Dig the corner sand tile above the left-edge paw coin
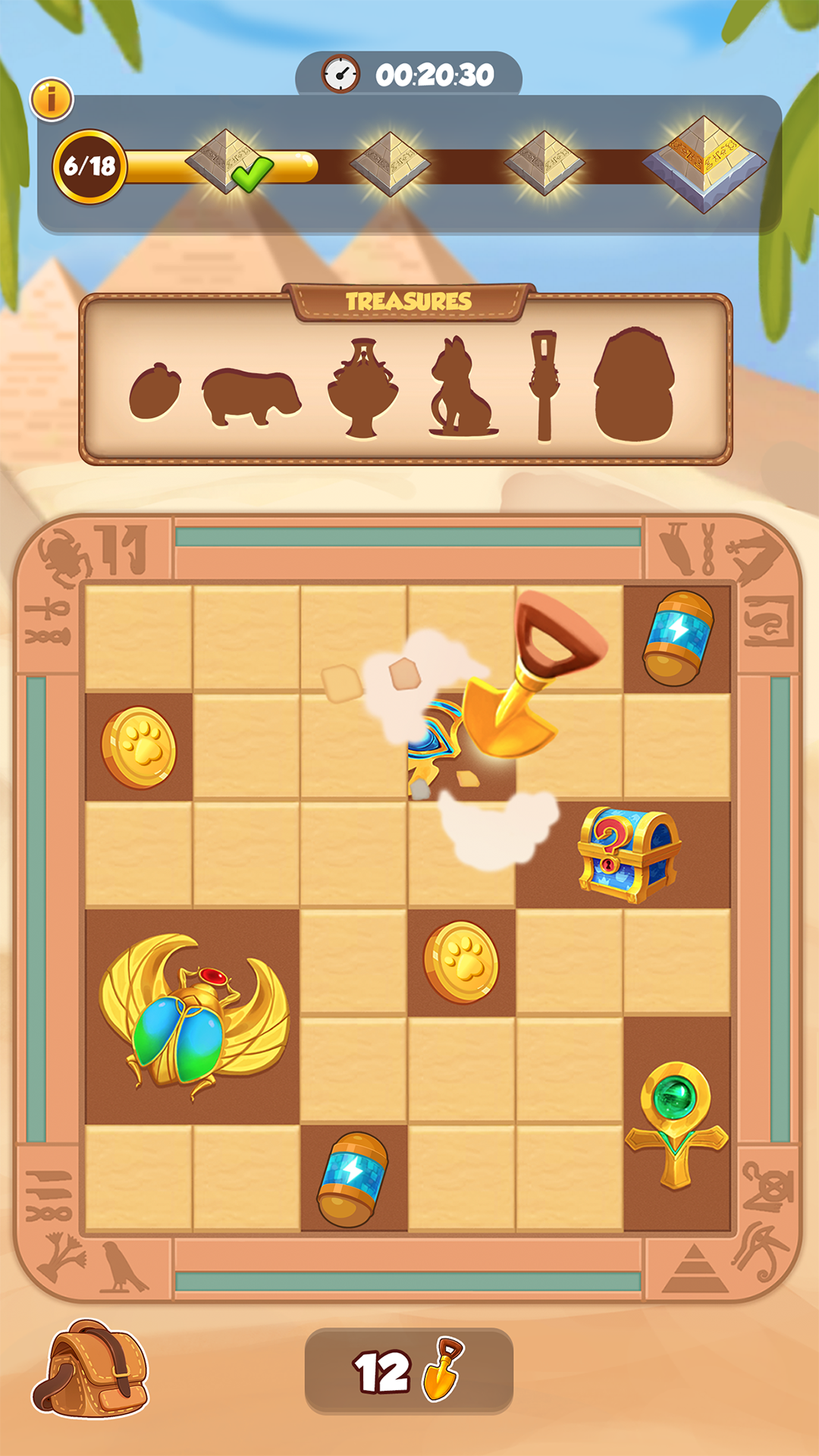The image size is (819, 1456). (x=138, y=637)
